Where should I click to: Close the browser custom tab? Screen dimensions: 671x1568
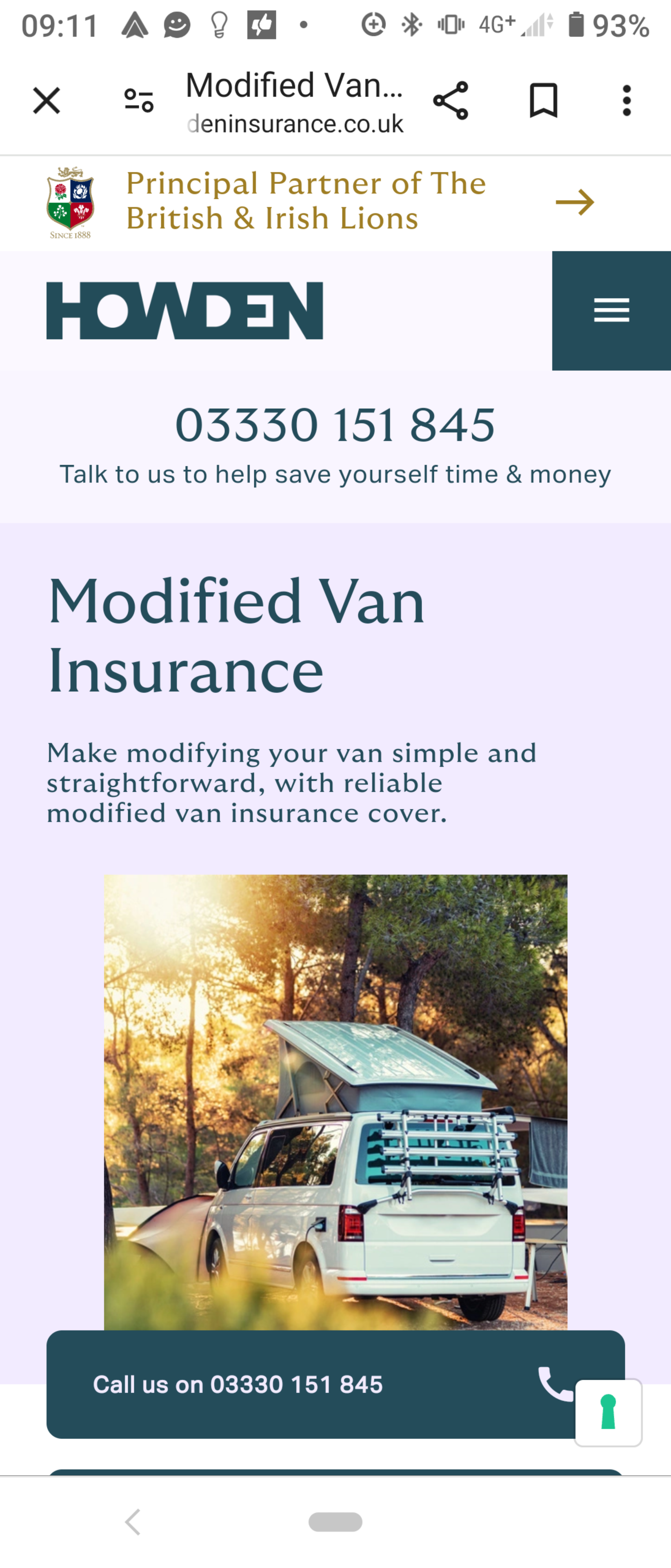tap(46, 100)
